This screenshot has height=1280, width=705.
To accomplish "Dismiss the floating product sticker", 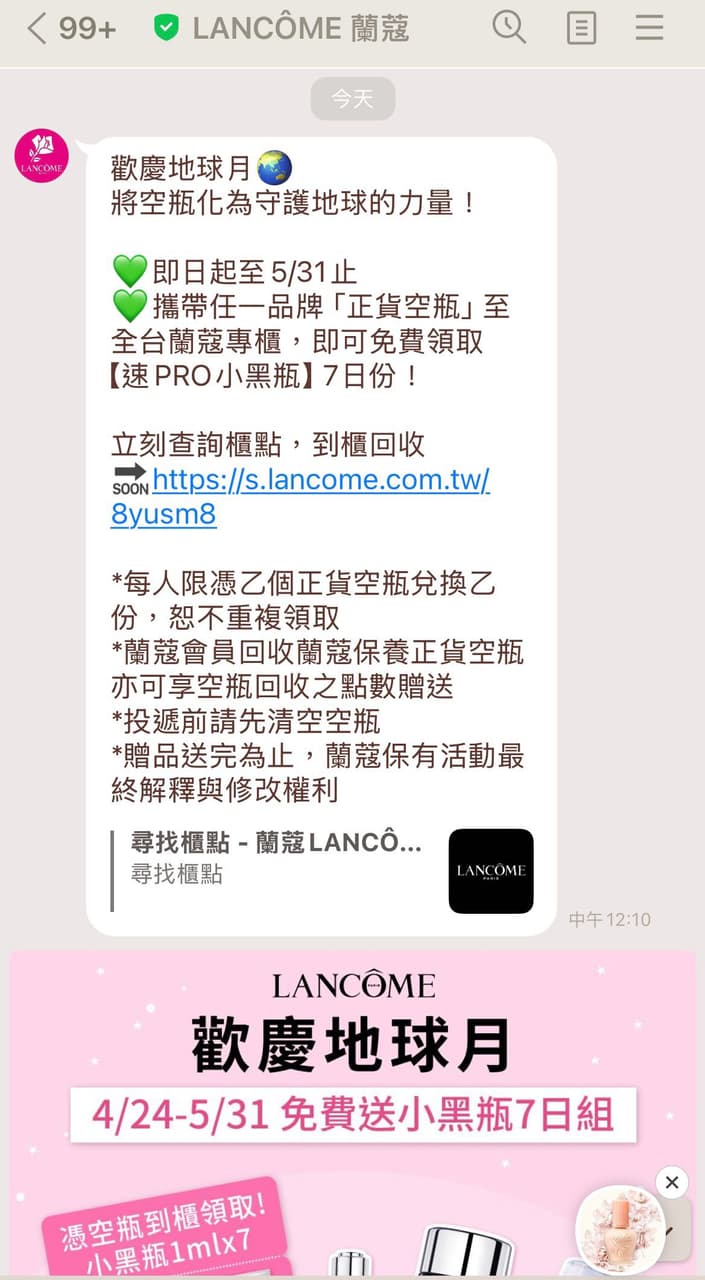I will point(672,1183).
